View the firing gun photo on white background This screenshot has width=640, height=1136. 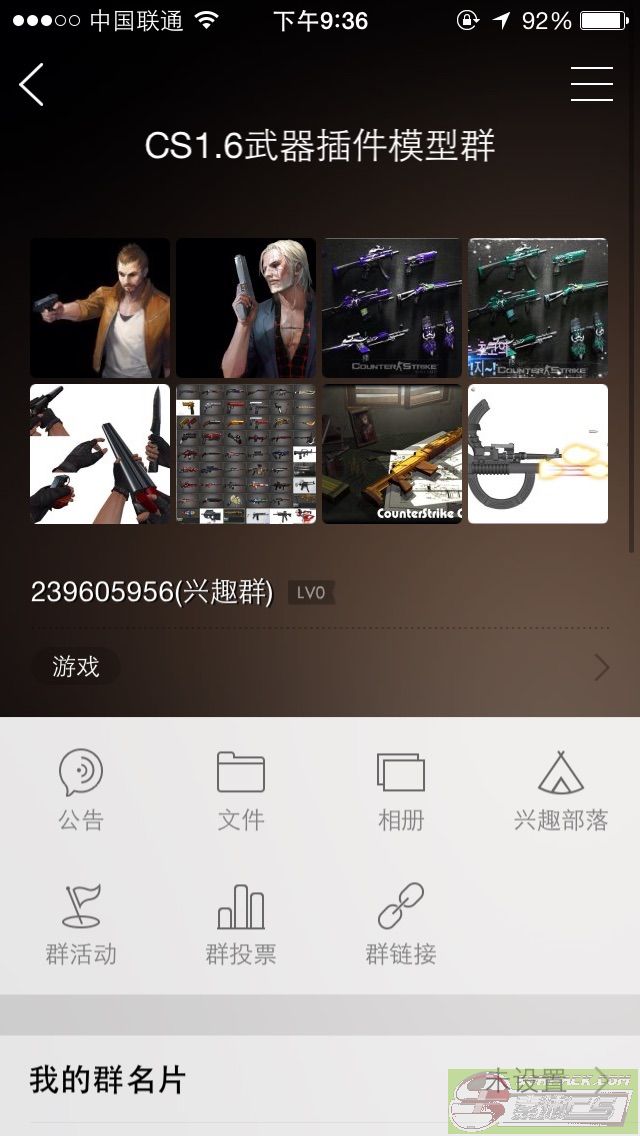pos(538,454)
